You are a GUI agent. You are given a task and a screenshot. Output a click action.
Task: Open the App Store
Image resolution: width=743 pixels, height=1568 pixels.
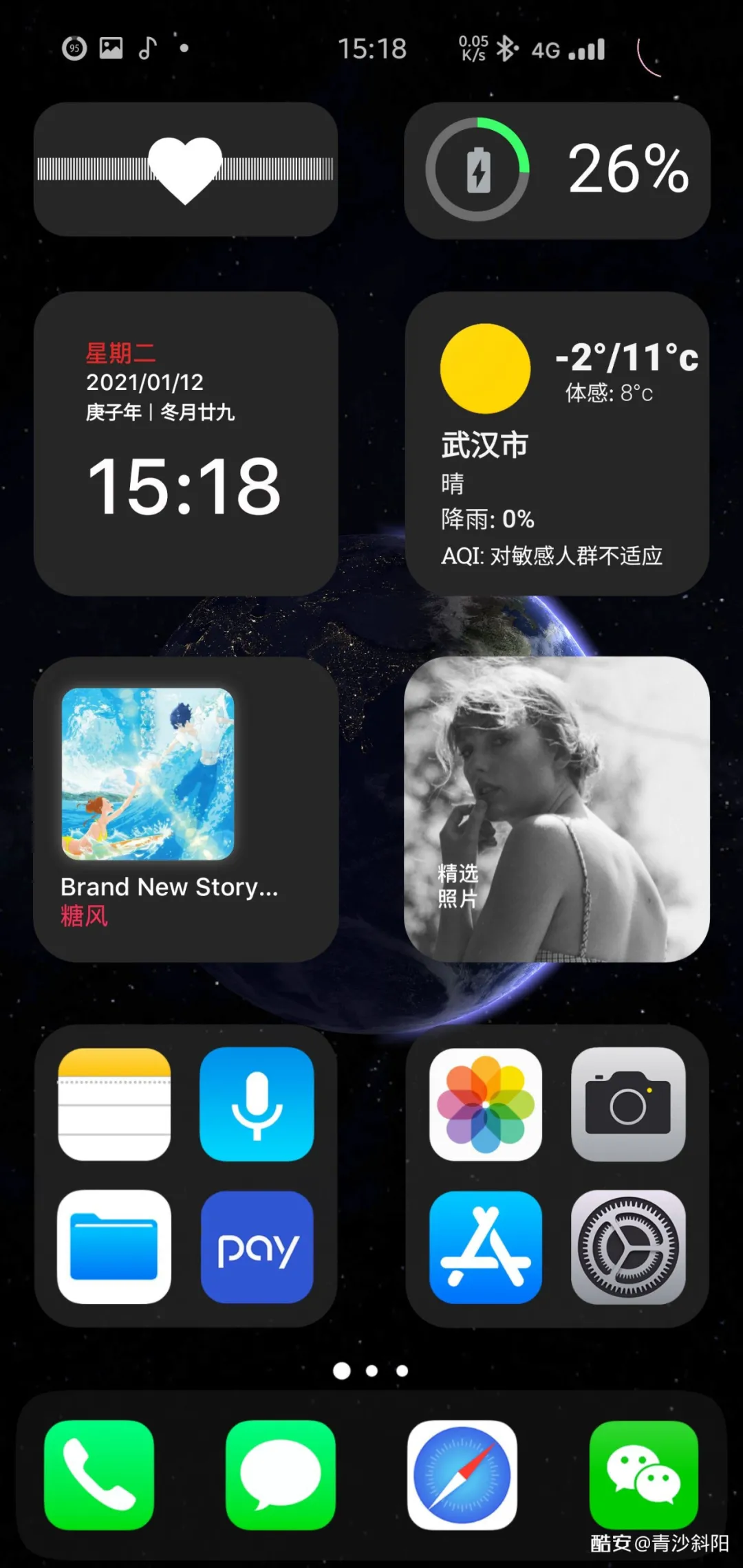coord(486,1246)
